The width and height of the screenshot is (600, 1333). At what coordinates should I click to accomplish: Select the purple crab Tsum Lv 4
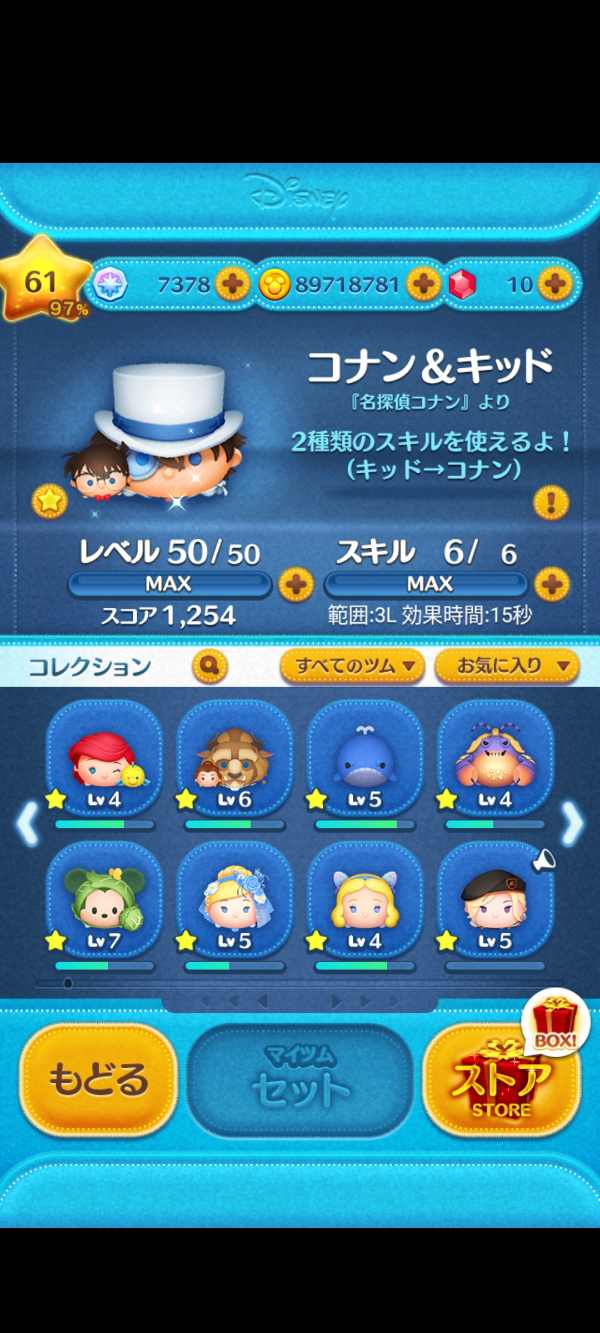click(x=494, y=760)
